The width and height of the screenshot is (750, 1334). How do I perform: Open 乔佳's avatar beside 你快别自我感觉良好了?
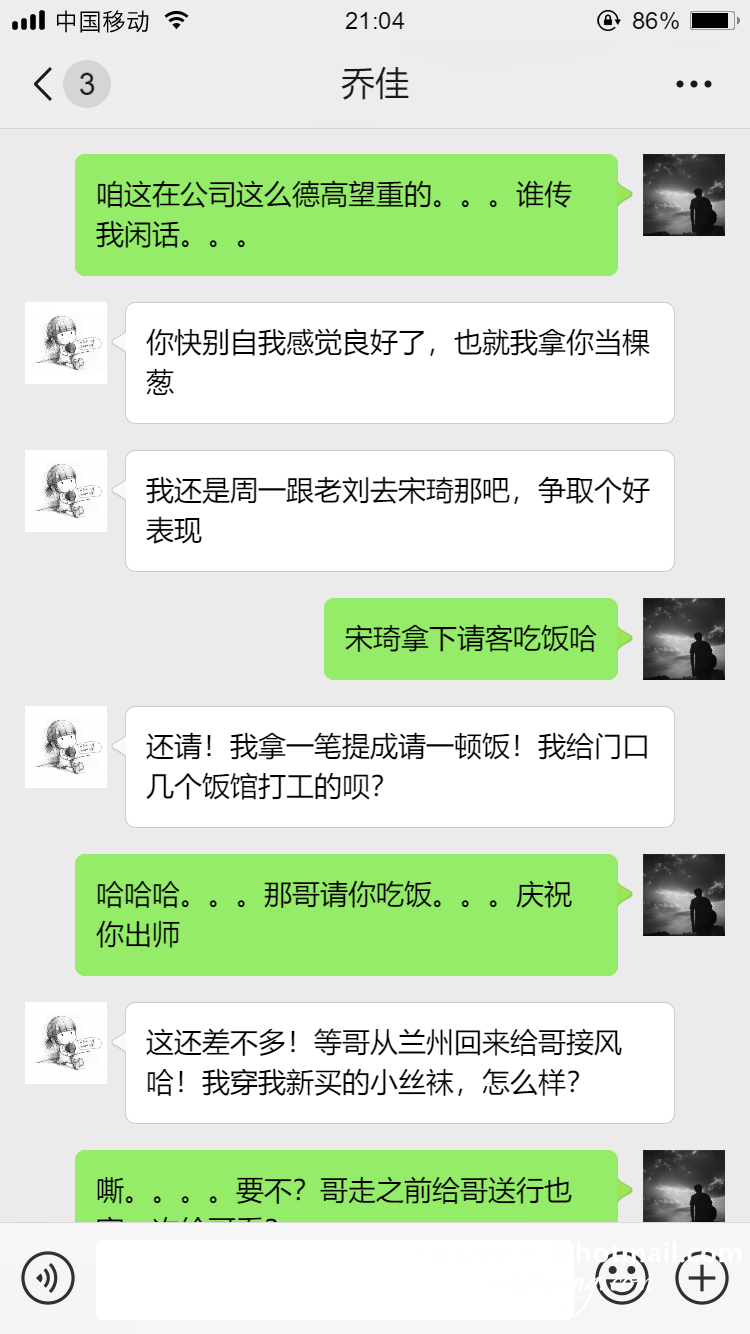(x=66, y=343)
